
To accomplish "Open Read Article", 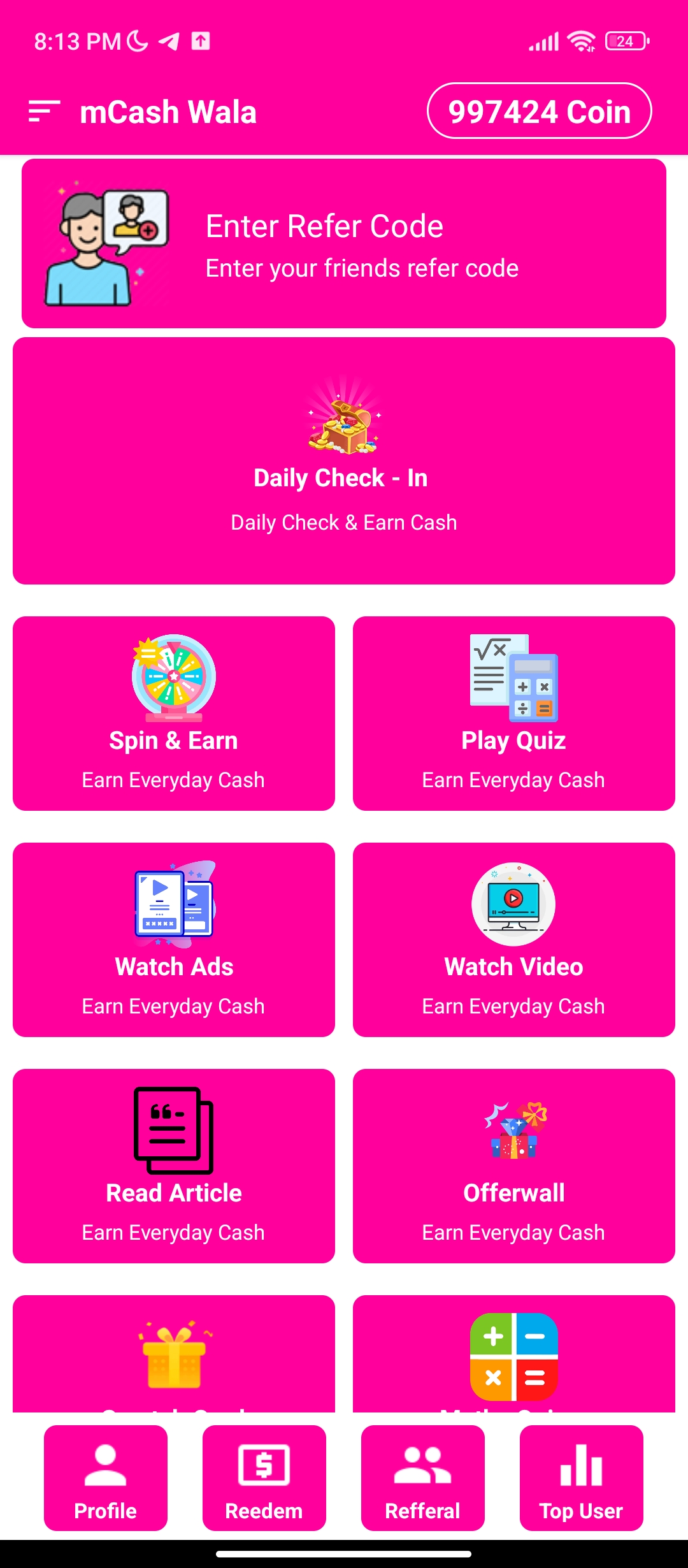I will pyautogui.click(x=174, y=1166).
